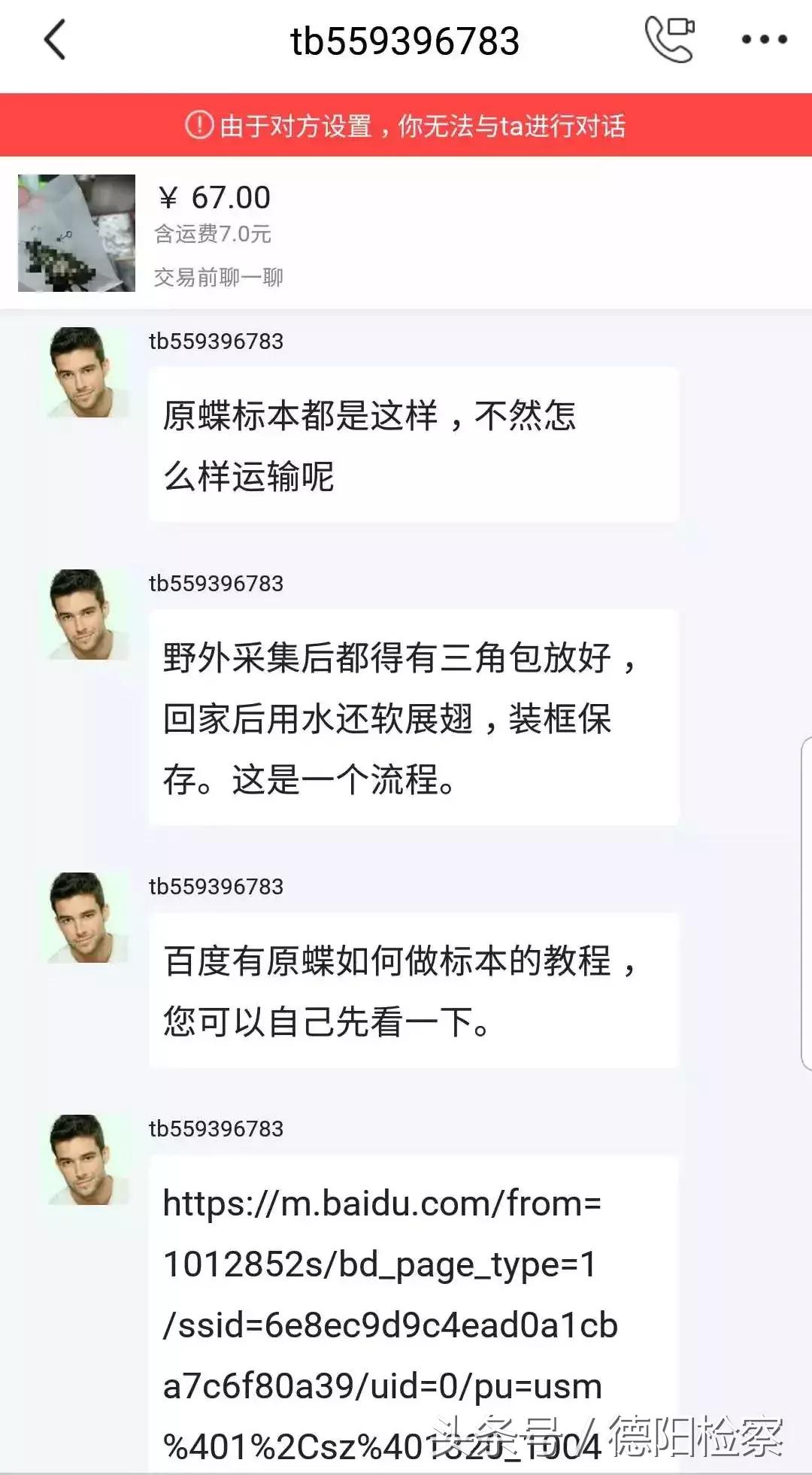Image resolution: width=812 pixels, height=1475 pixels.
Task: Tap the 含运费7.0元 shipping text
Action: click(x=216, y=235)
